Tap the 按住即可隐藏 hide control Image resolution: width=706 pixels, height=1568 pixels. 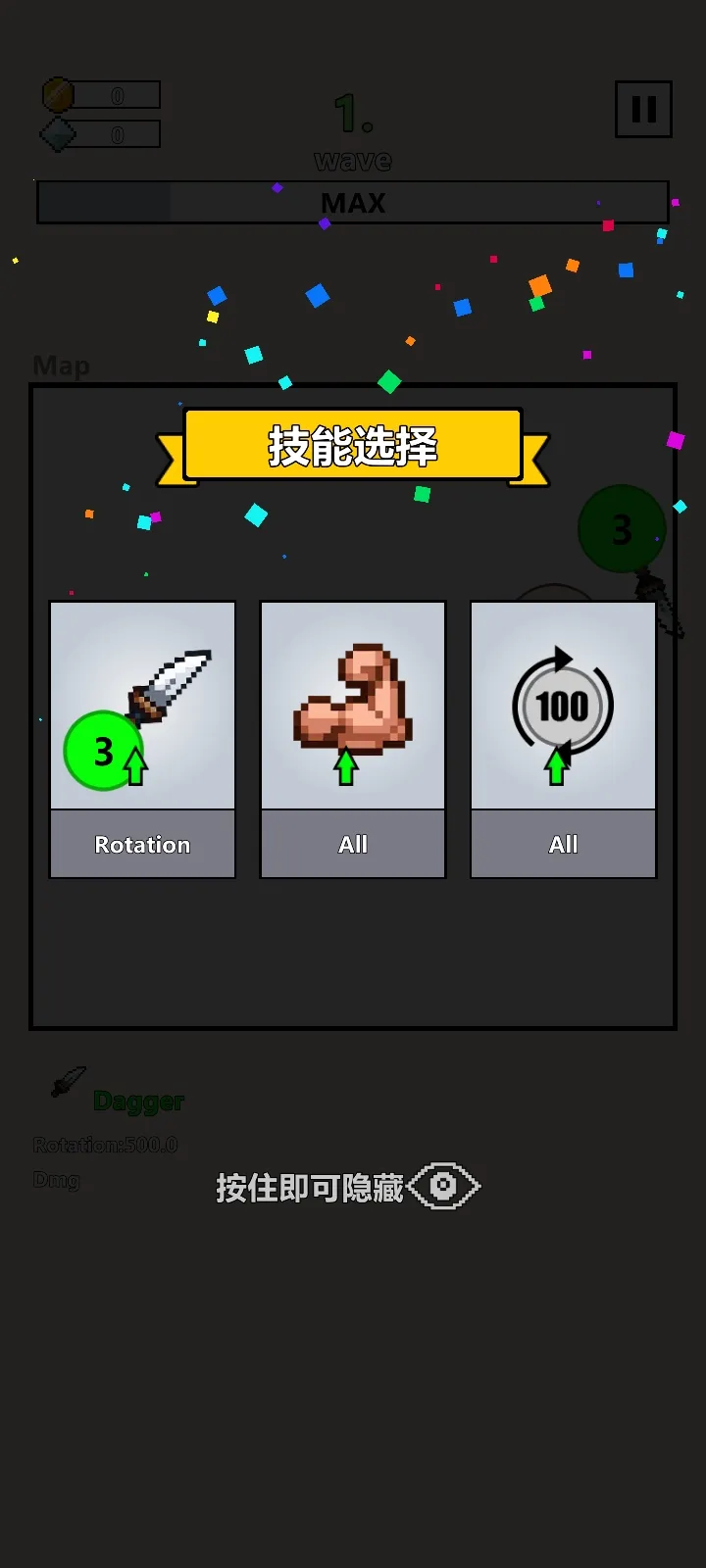[x=309, y=1186]
